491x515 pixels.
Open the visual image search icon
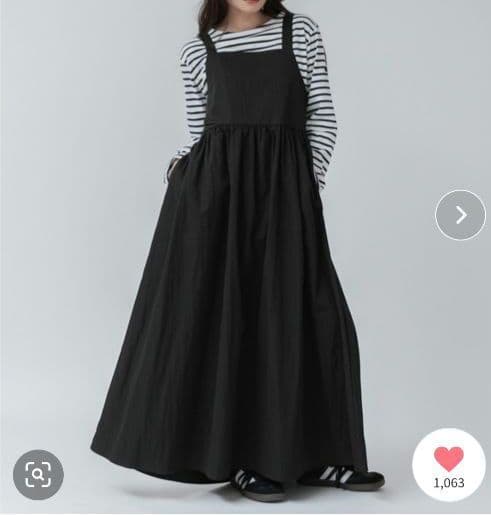tap(38, 474)
